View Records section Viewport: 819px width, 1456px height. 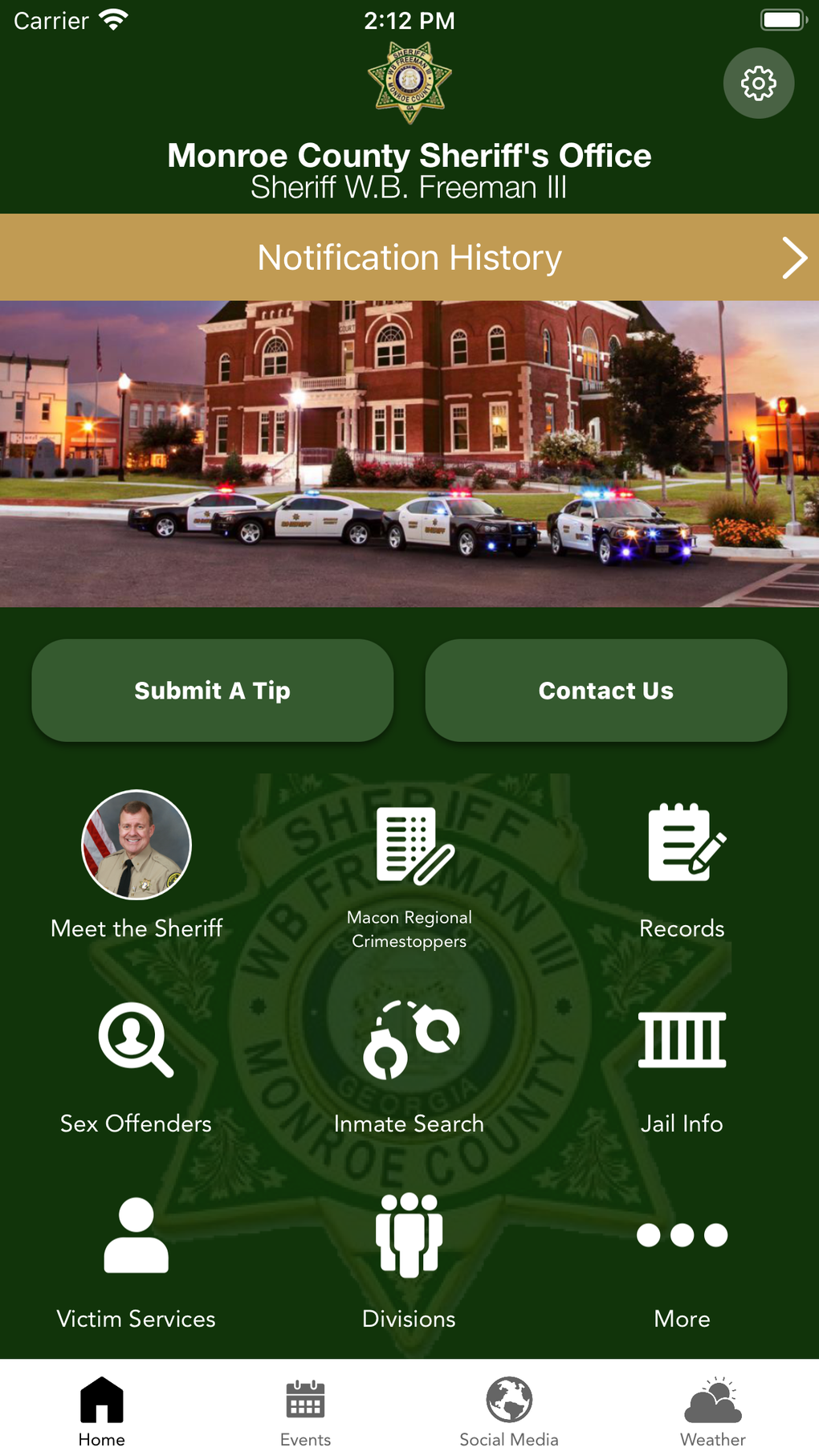click(x=682, y=870)
